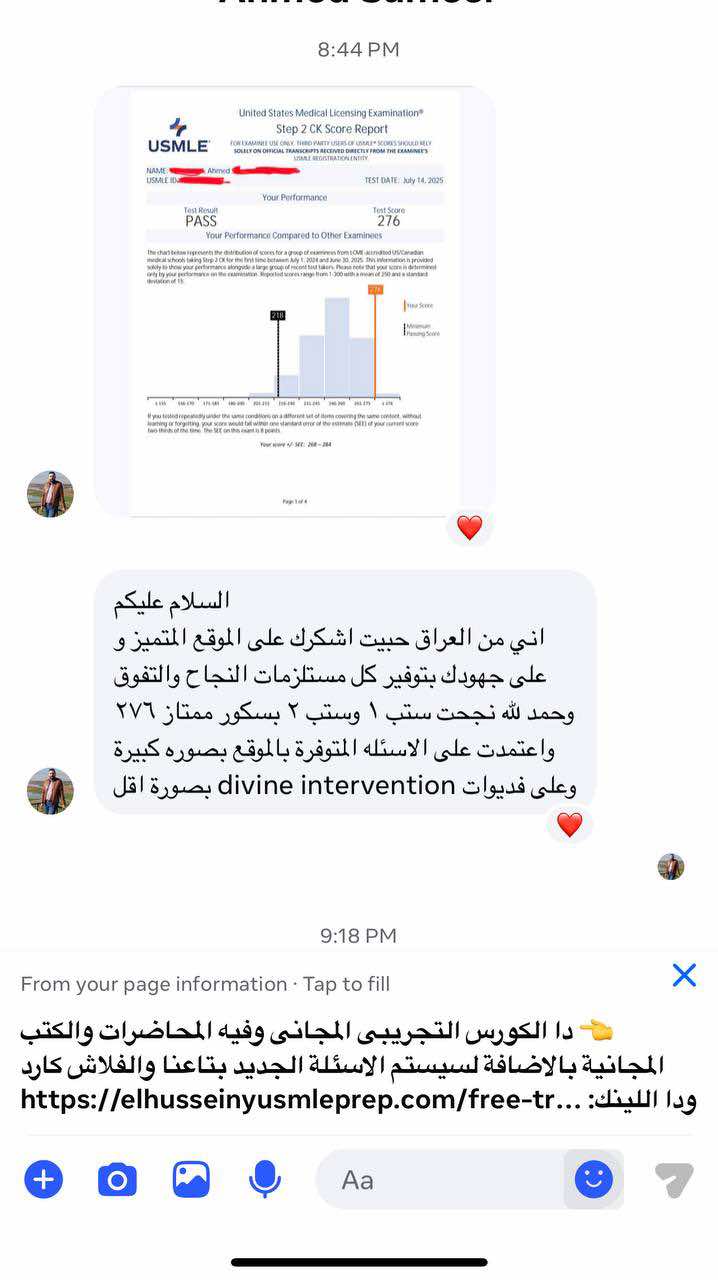This screenshot has height=1280, width=718.
Task: Record a voice message with microphone
Action: click(265, 1180)
